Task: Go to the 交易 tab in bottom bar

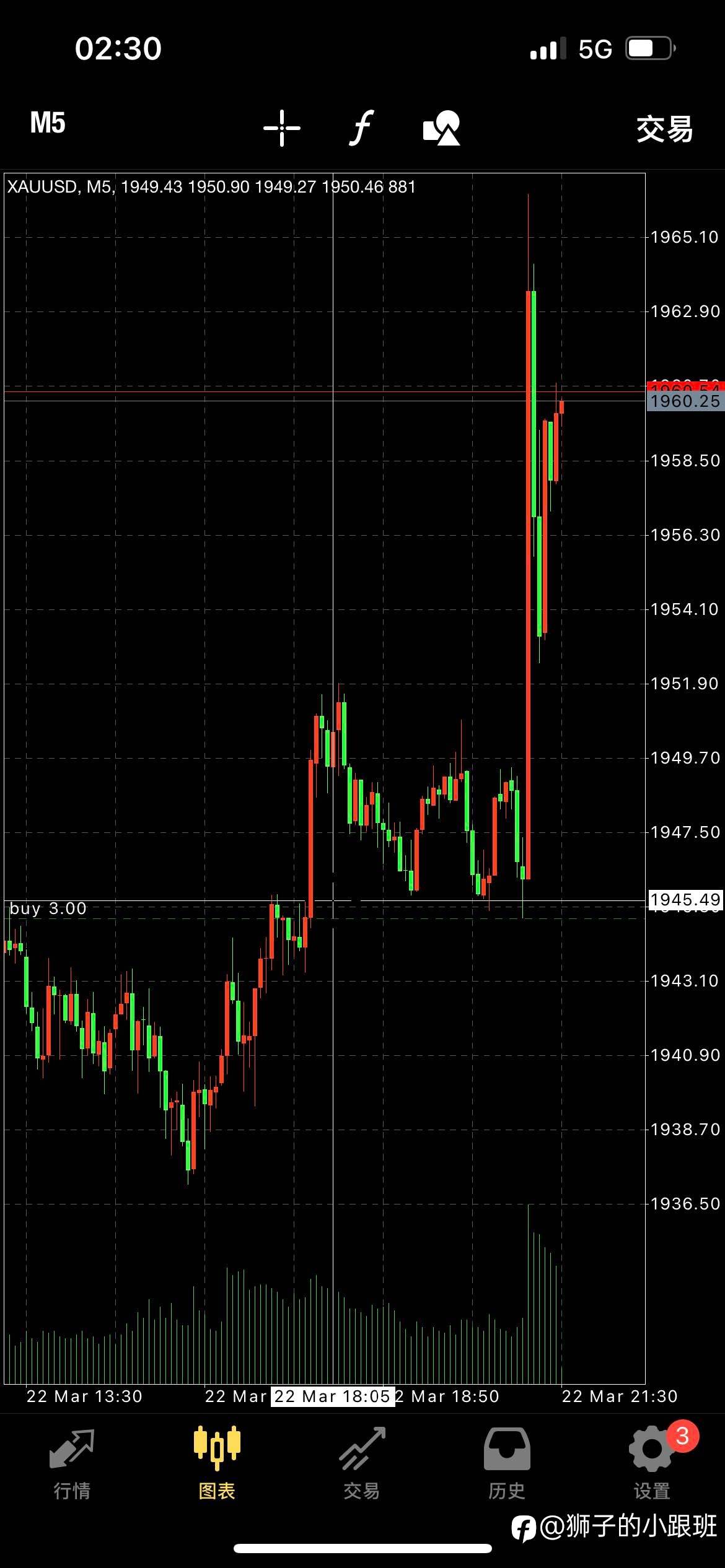Action: click(362, 1464)
